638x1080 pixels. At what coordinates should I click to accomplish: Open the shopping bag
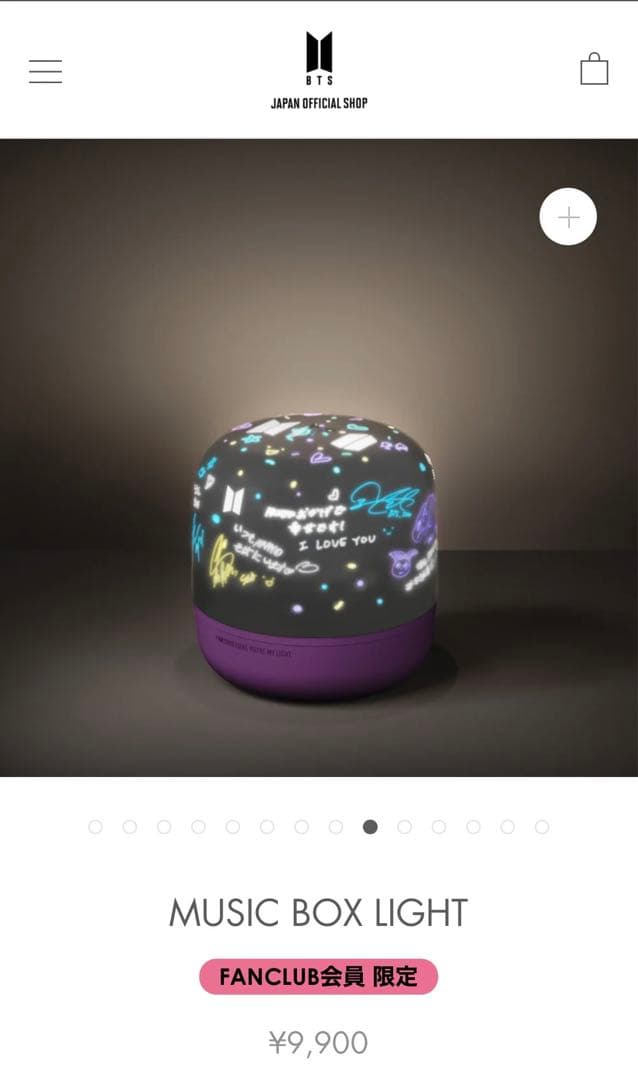[594, 70]
